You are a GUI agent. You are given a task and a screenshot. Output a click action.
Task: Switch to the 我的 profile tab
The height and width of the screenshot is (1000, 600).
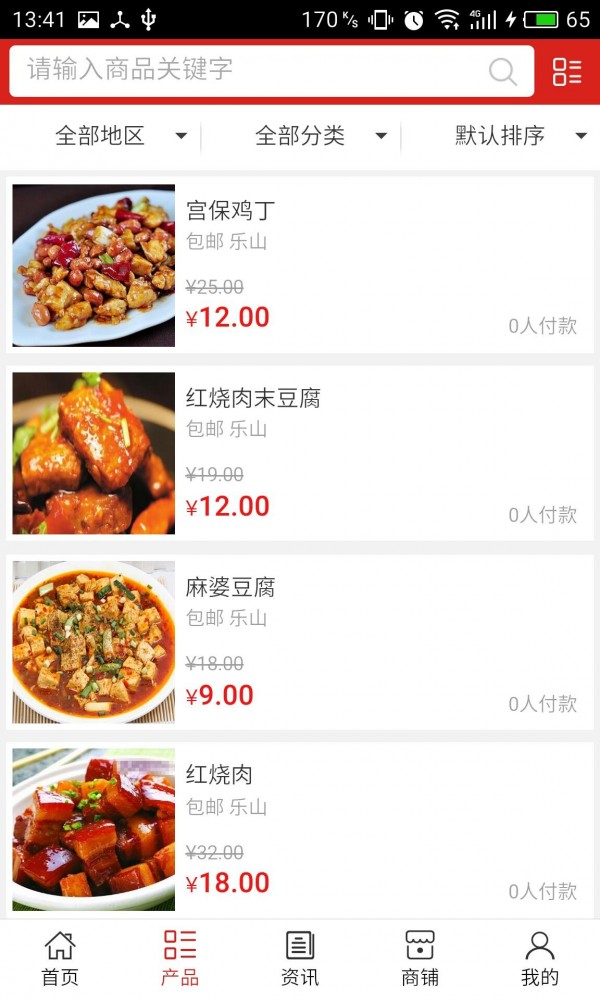(540, 958)
